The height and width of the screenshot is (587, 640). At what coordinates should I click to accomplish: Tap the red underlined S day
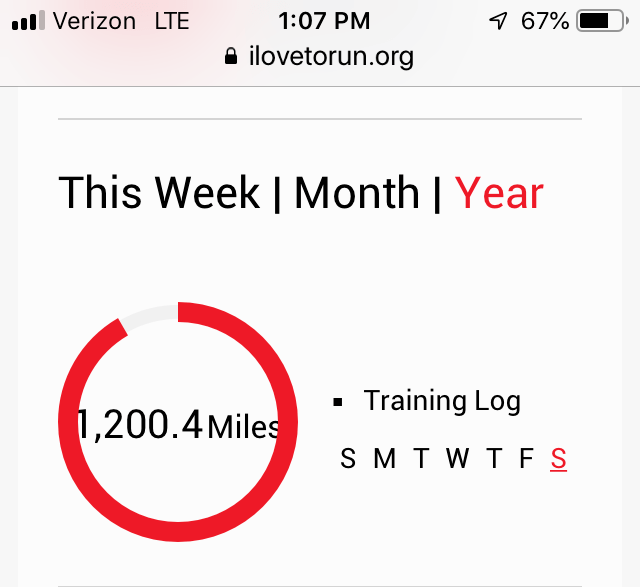click(x=558, y=459)
